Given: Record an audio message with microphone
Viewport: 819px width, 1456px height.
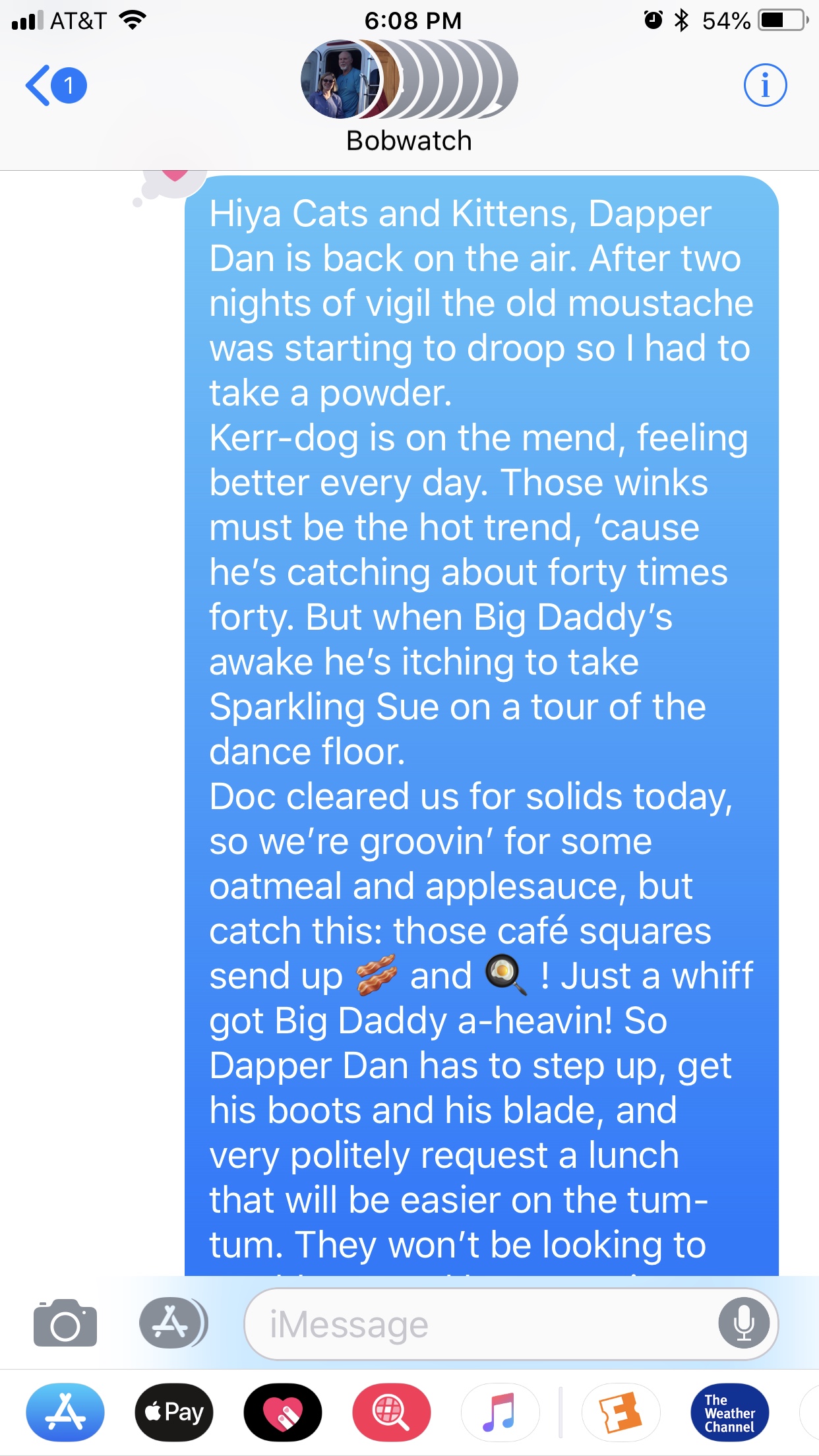Looking at the screenshot, I should click(744, 1323).
